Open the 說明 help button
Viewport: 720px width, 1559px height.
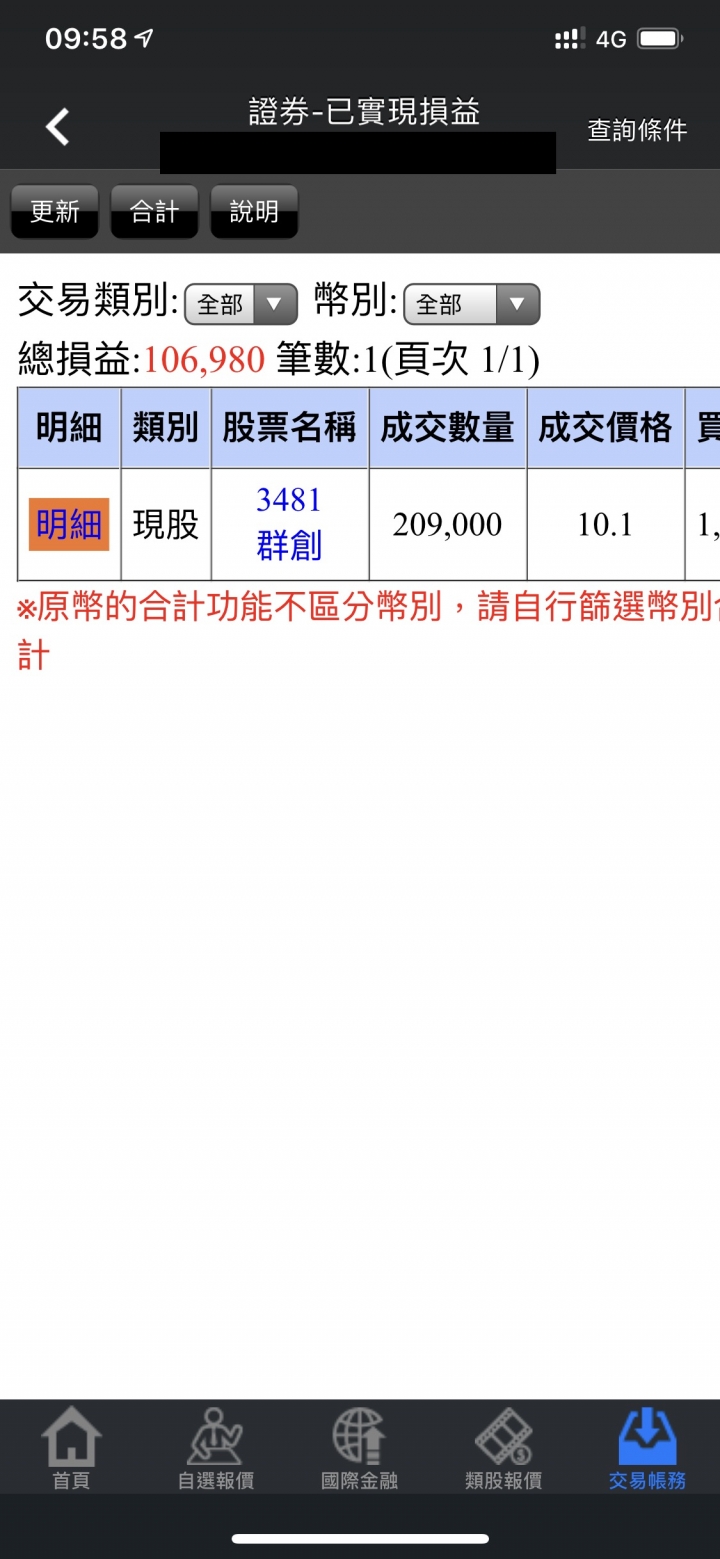254,212
